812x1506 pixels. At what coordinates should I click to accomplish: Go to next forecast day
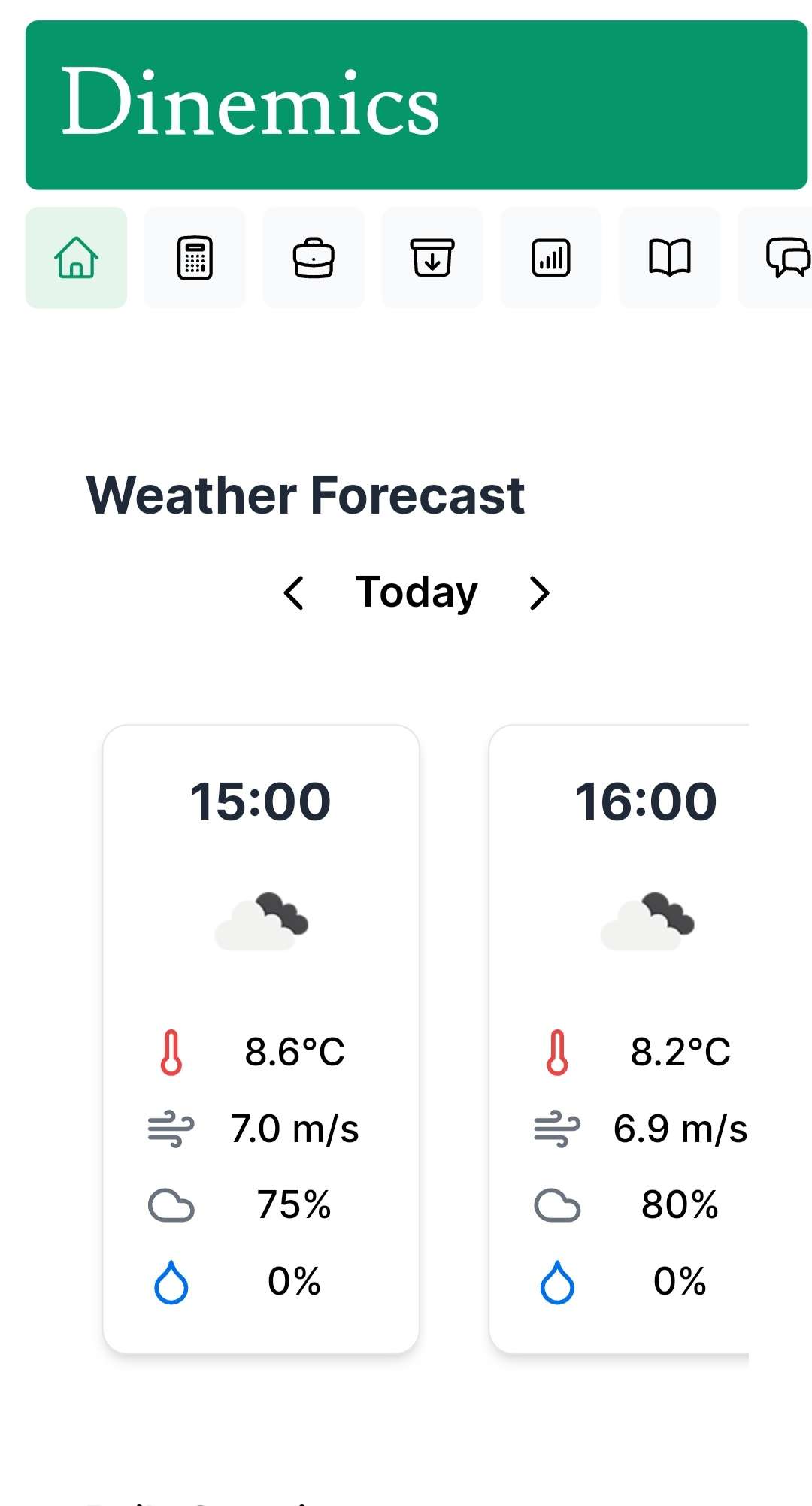(539, 593)
